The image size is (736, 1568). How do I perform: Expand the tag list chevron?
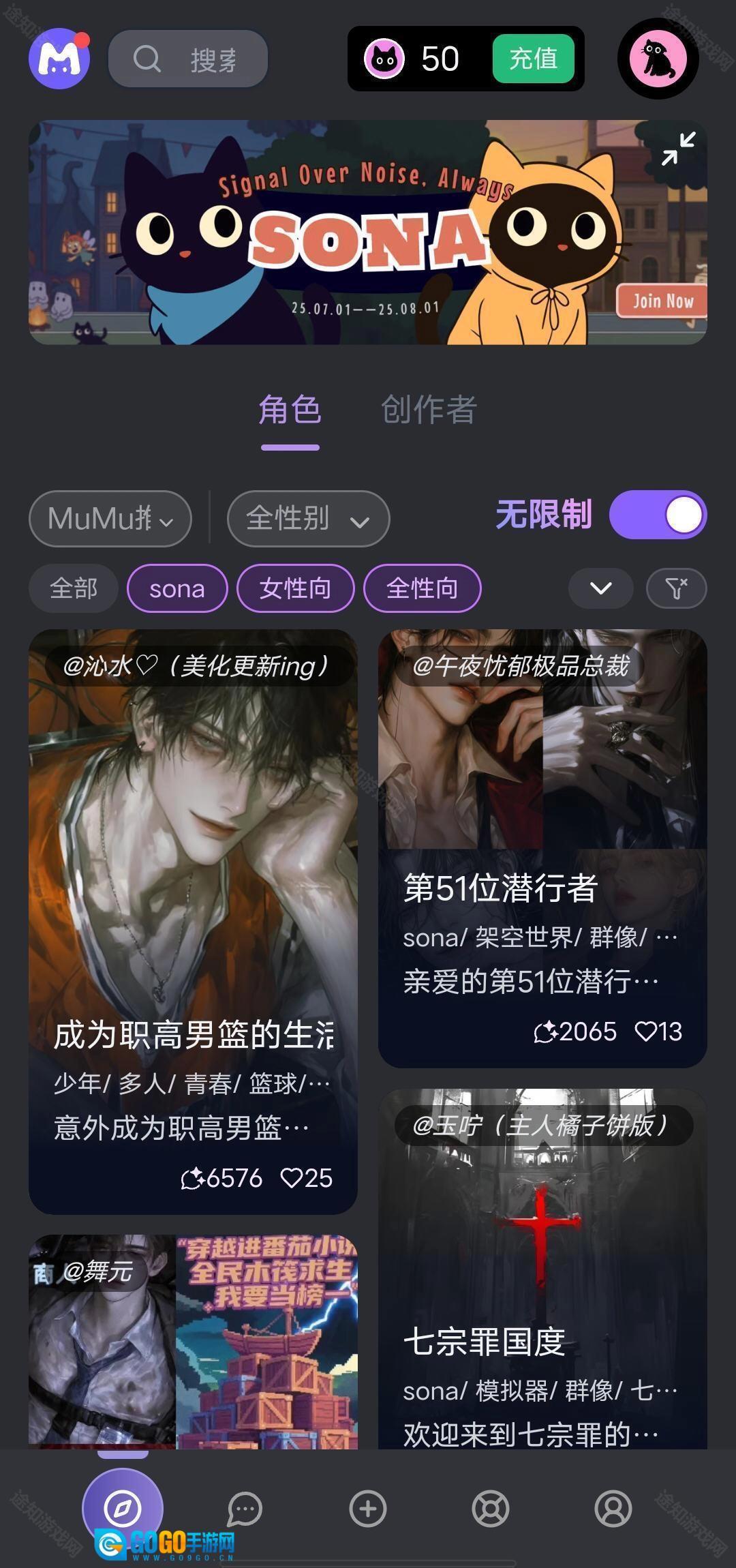pyautogui.click(x=600, y=588)
